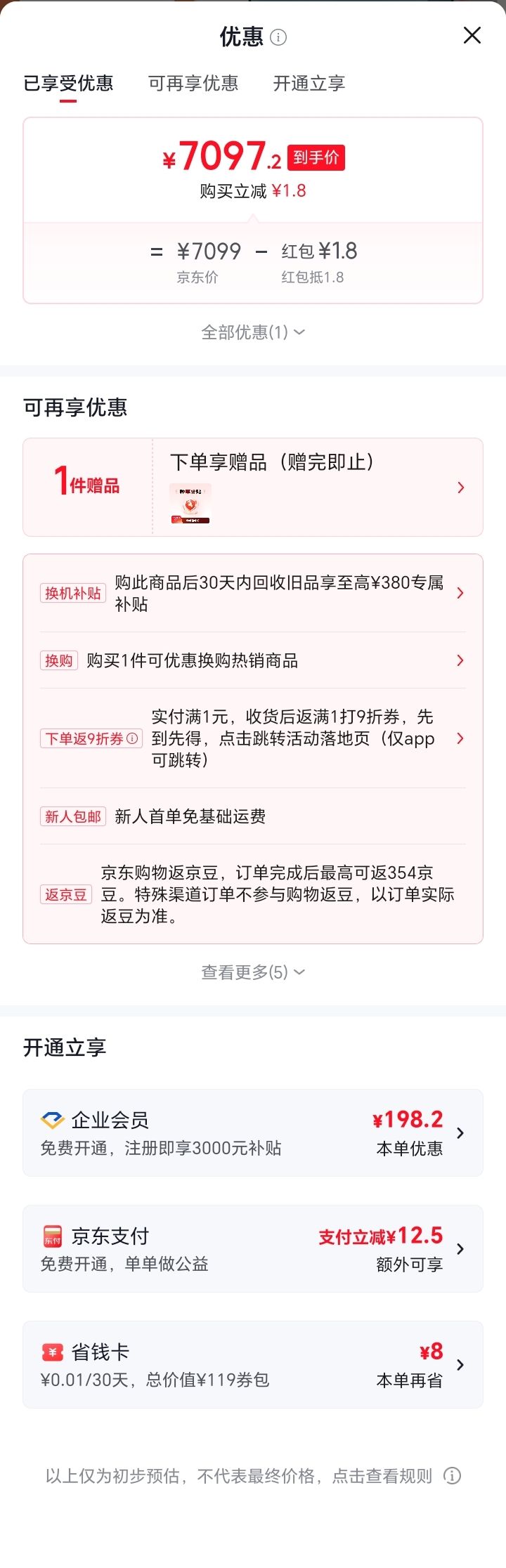The image size is (506, 1568).
Task: Open the 企业会员 enrollment card
Action: (253, 1132)
